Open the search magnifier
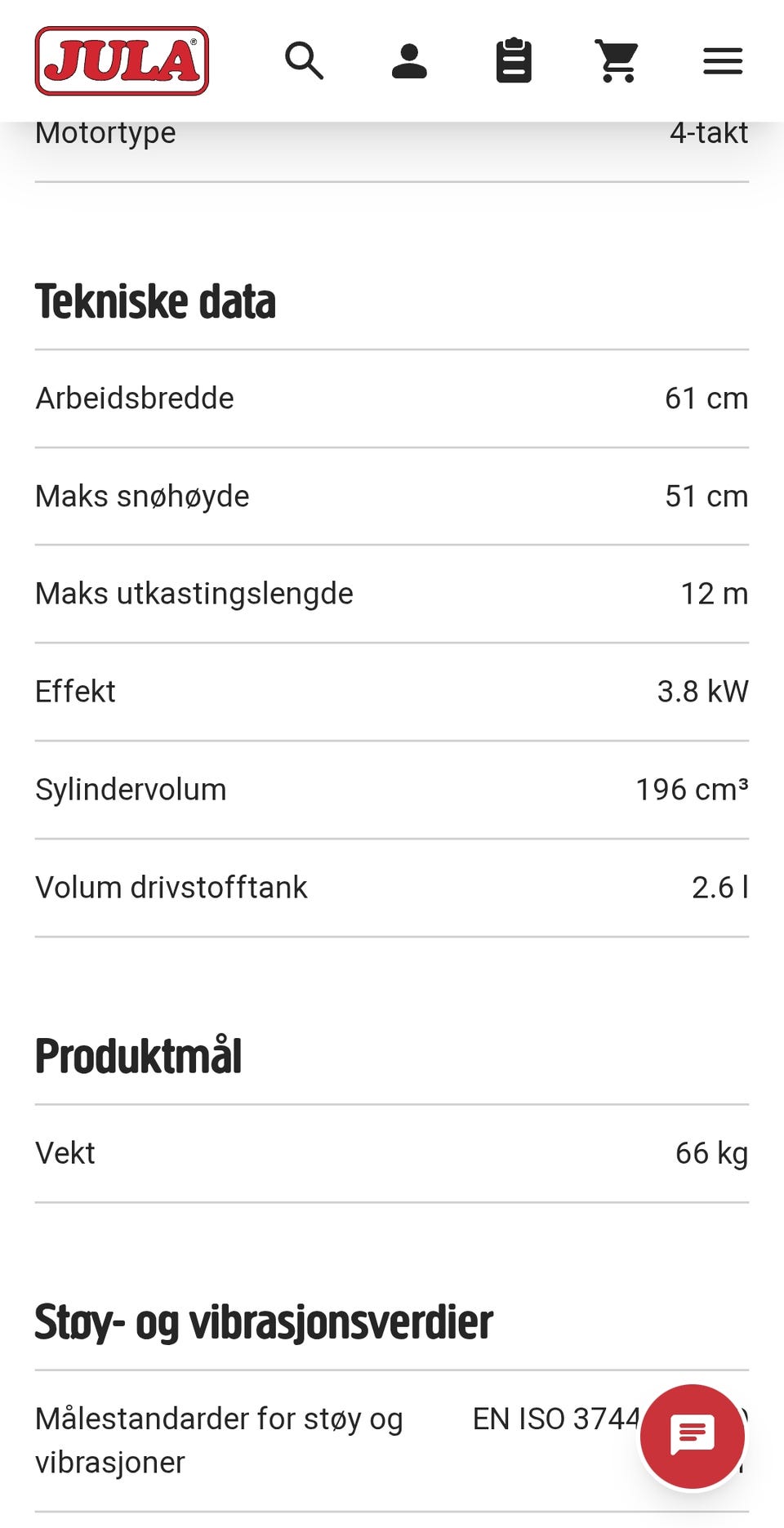The width and height of the screenshot is (784, 1528). (x=305, y=61)
